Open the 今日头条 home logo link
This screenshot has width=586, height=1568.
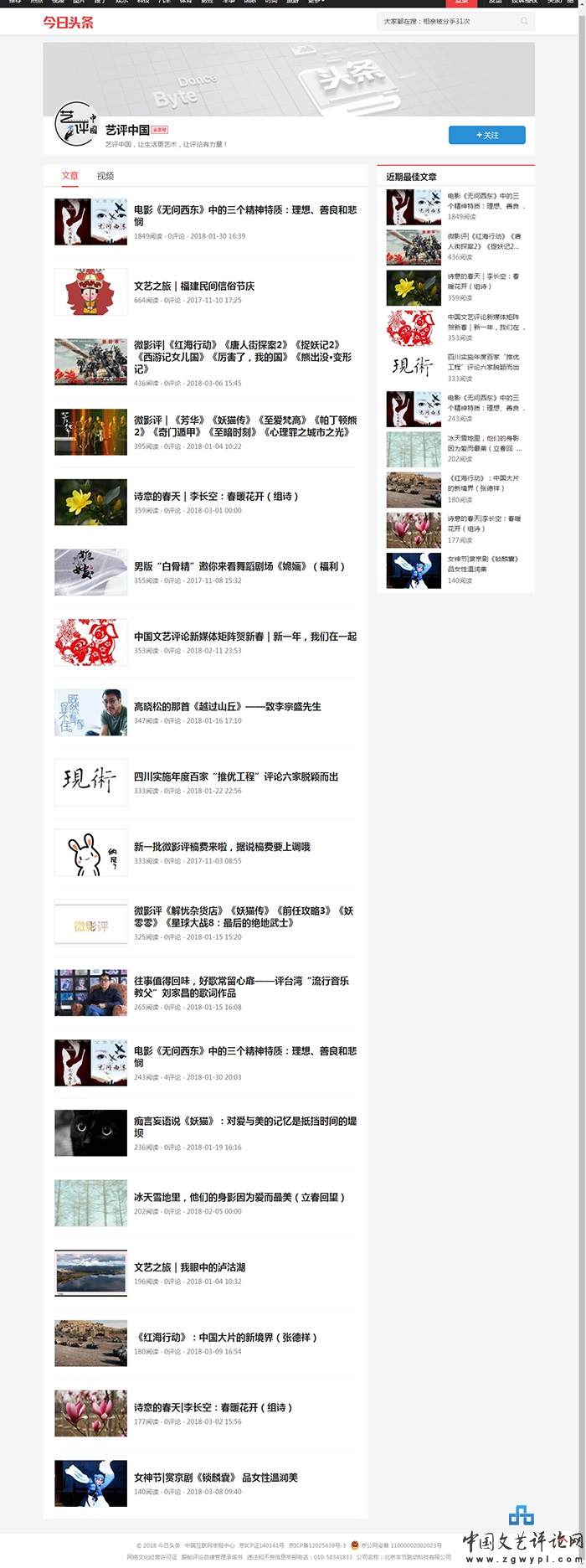coord(69,22)
